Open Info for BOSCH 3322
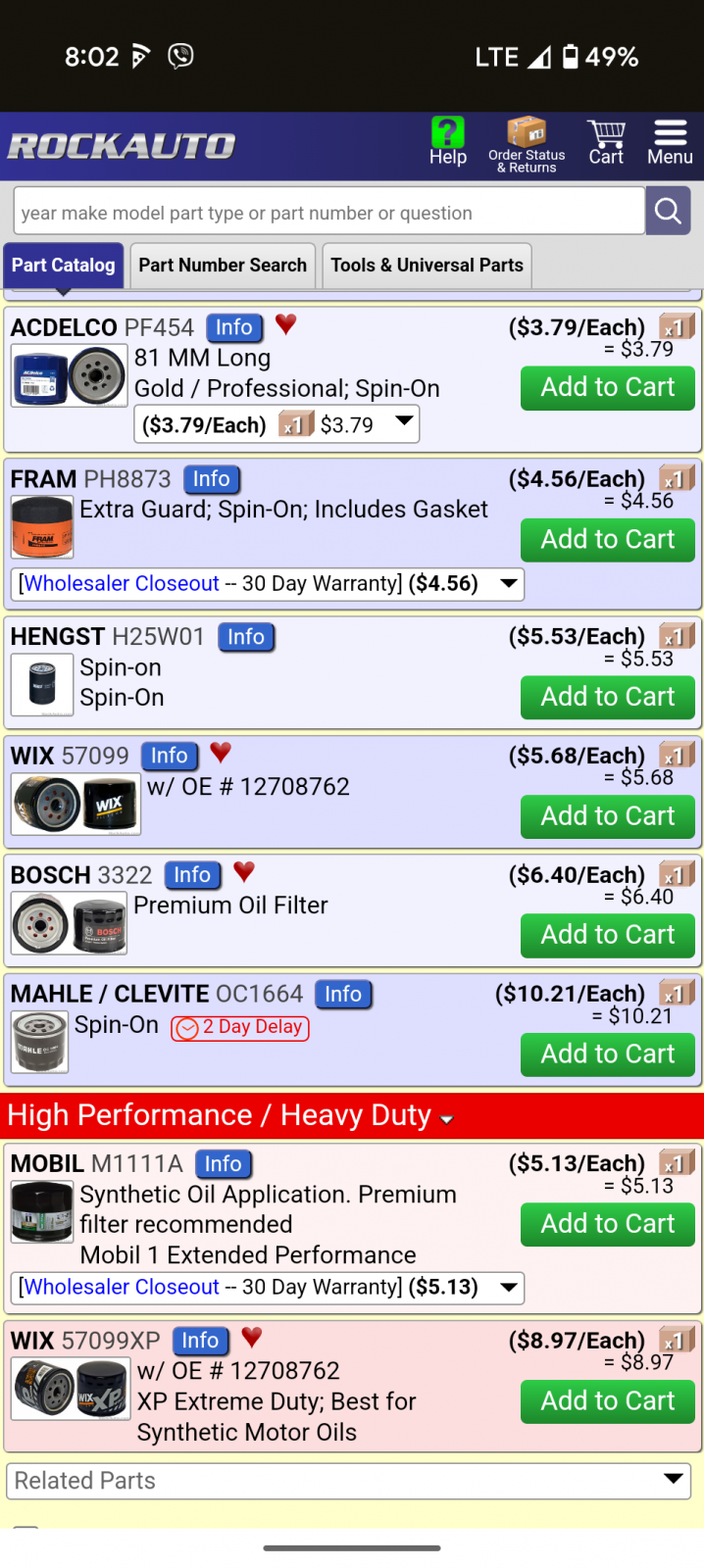This screenshot has width=704, height=1568. point(192,875)
